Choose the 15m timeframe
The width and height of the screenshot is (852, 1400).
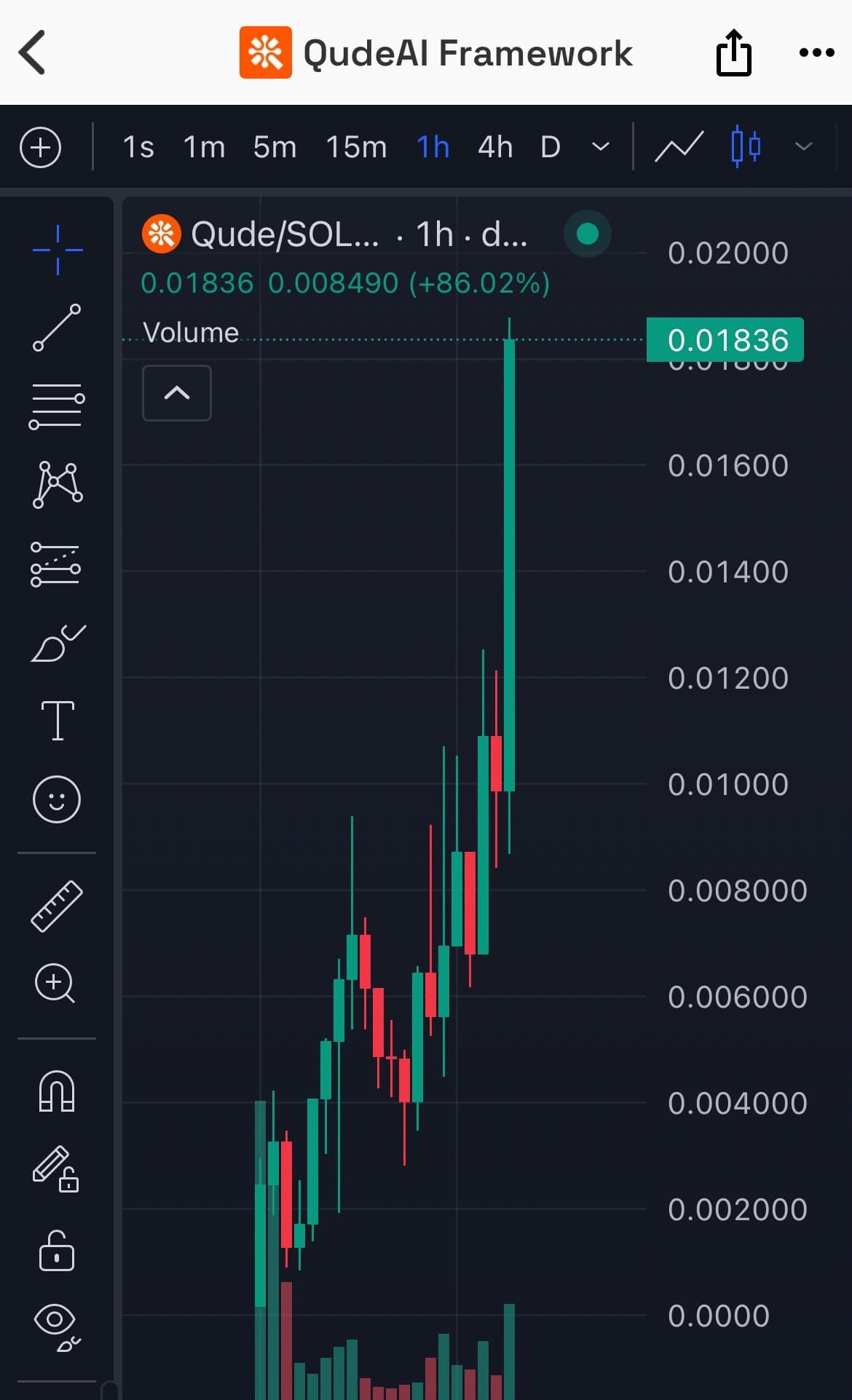356,147
